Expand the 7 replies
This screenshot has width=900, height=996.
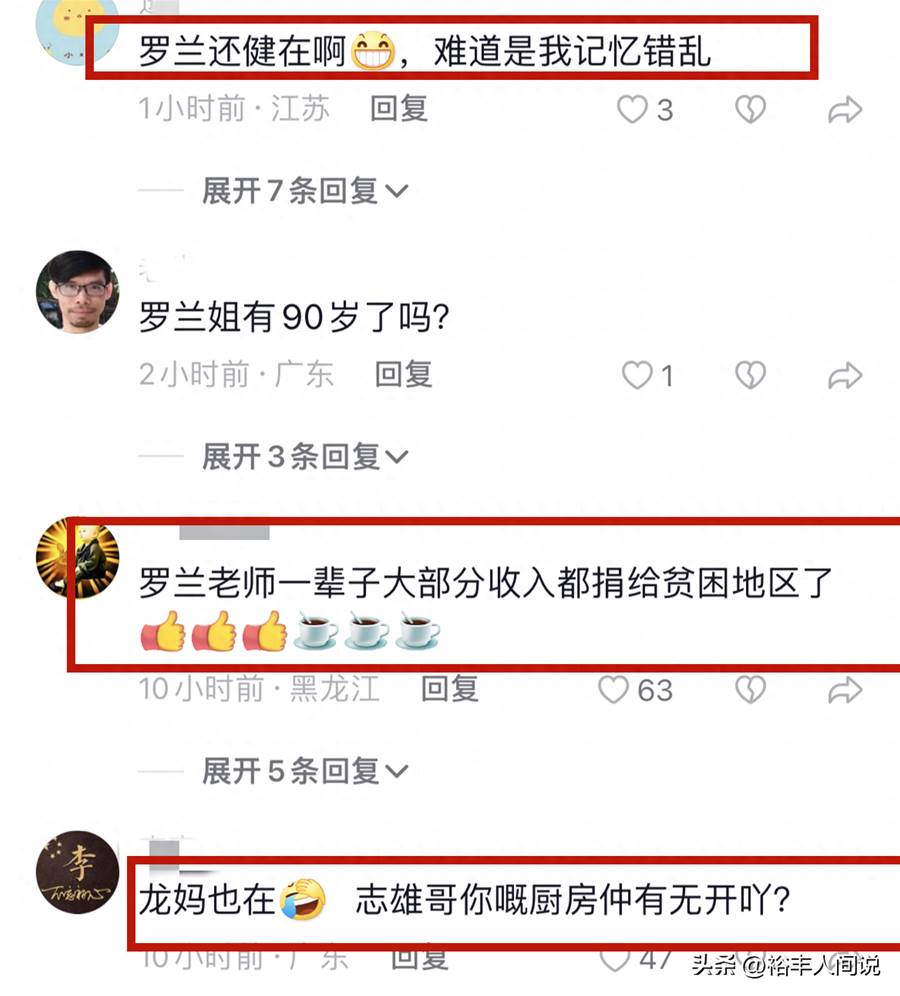coord(305,190)
